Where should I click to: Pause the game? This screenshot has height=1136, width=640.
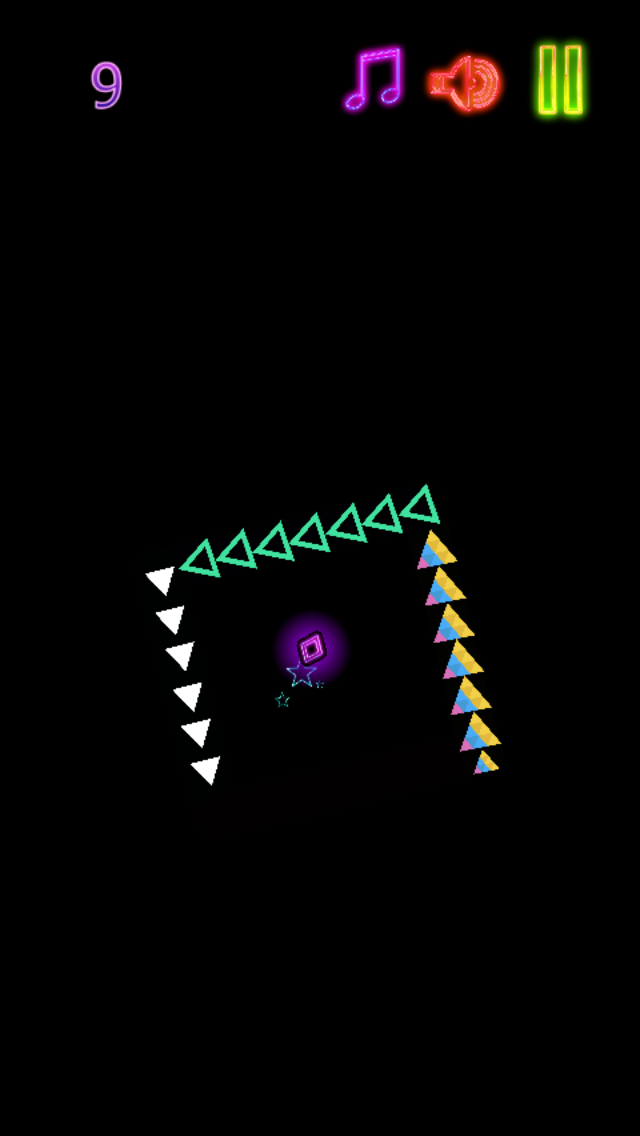pyautogui.click(x=560, y=80)
